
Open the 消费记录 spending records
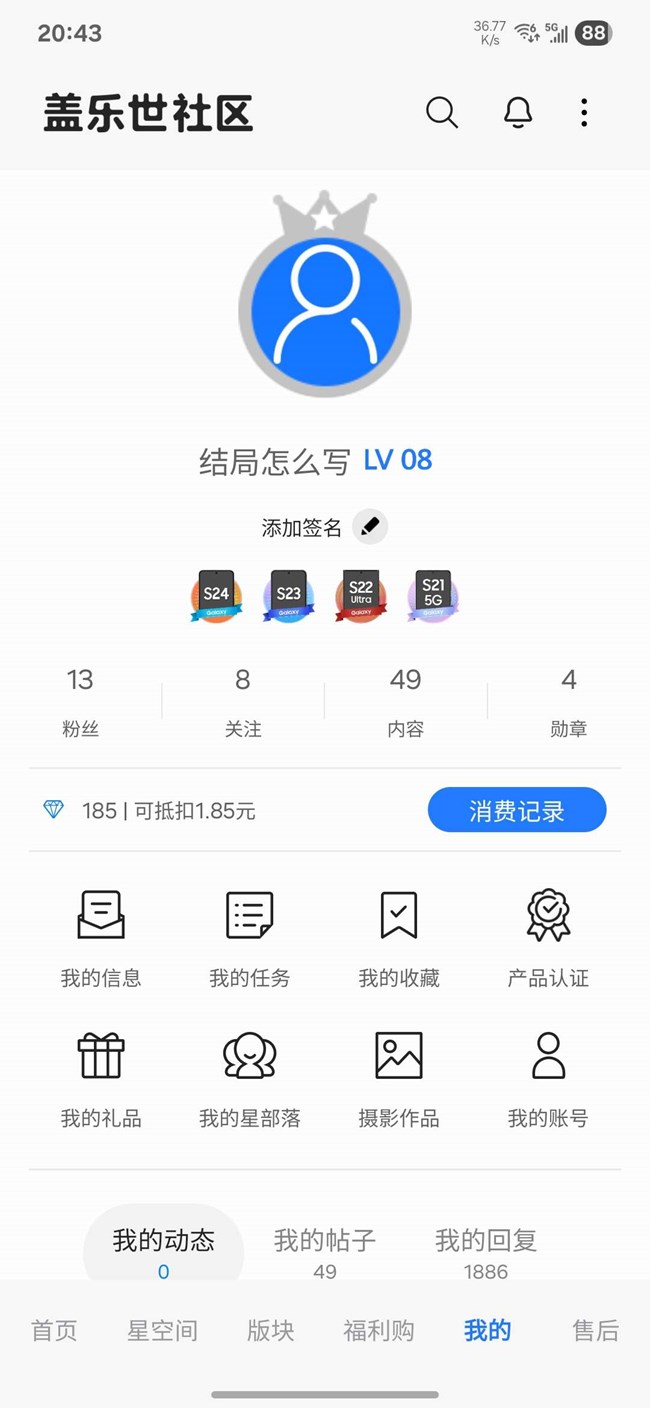(x=516, y=810)
